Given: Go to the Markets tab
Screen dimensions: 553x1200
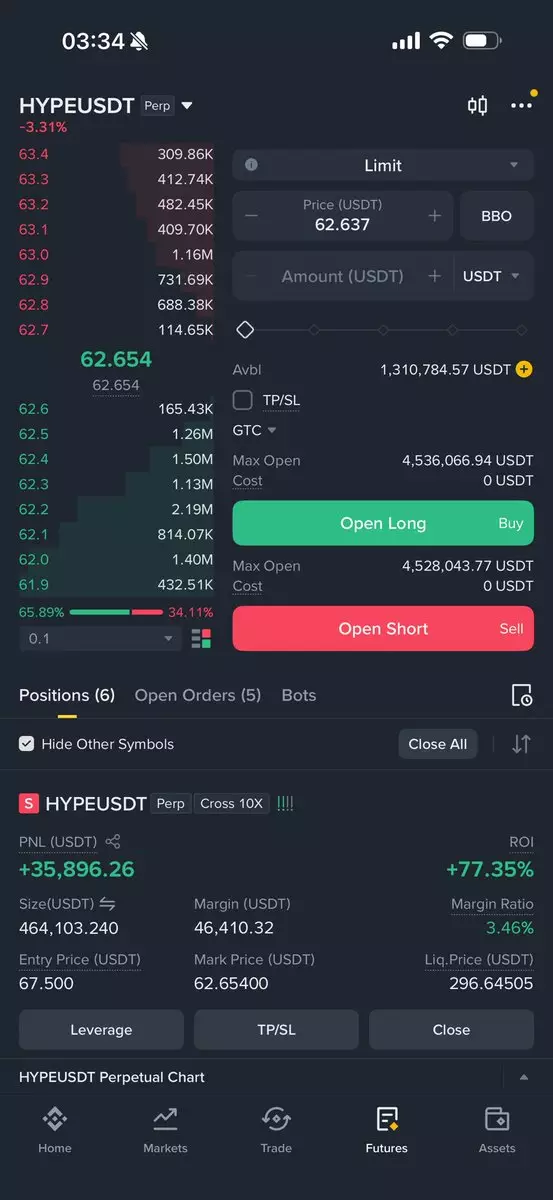Looking at the screenshot, I should (165, 1131).
